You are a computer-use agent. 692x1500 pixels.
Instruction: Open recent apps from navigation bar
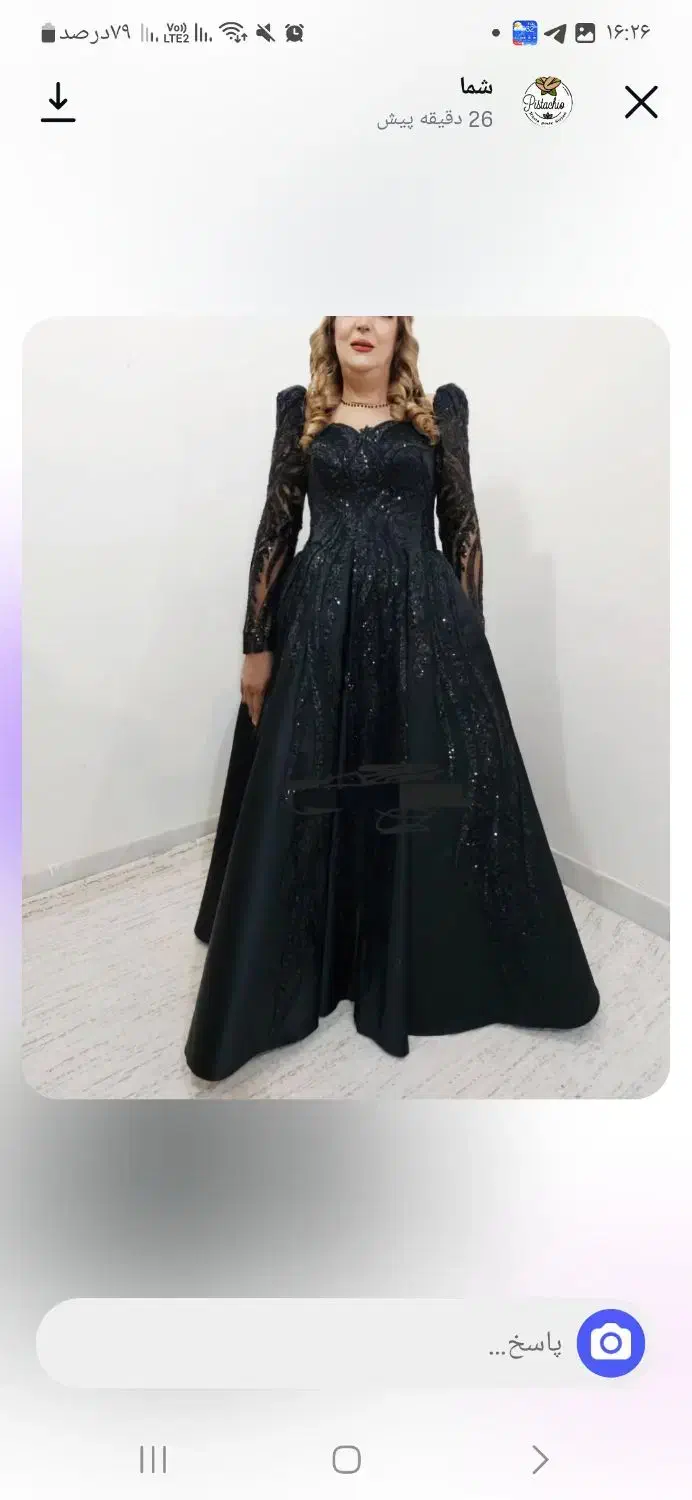(x=153, y=1460)
